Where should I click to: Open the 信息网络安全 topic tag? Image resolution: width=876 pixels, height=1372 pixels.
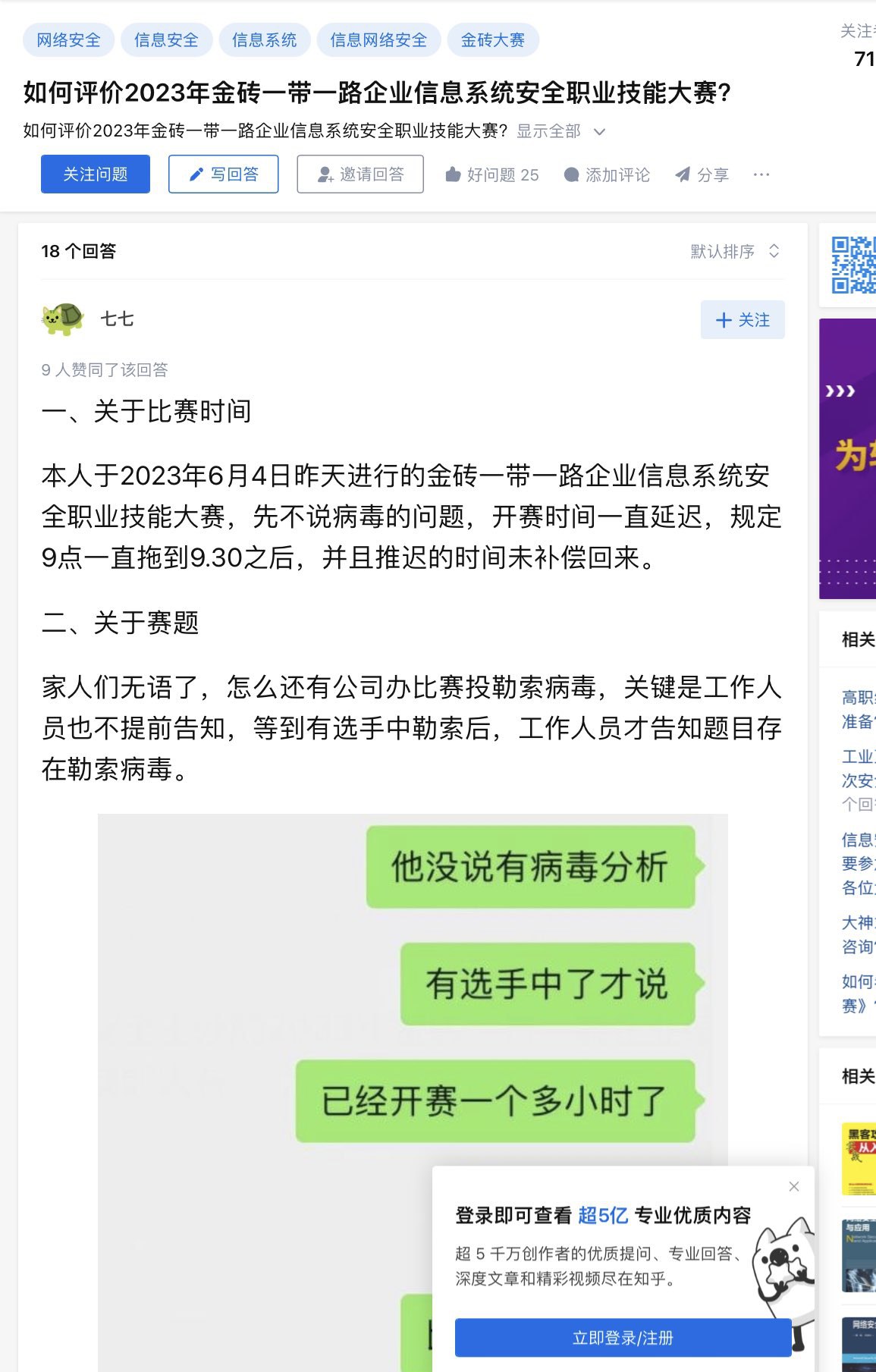coord(378,40)
